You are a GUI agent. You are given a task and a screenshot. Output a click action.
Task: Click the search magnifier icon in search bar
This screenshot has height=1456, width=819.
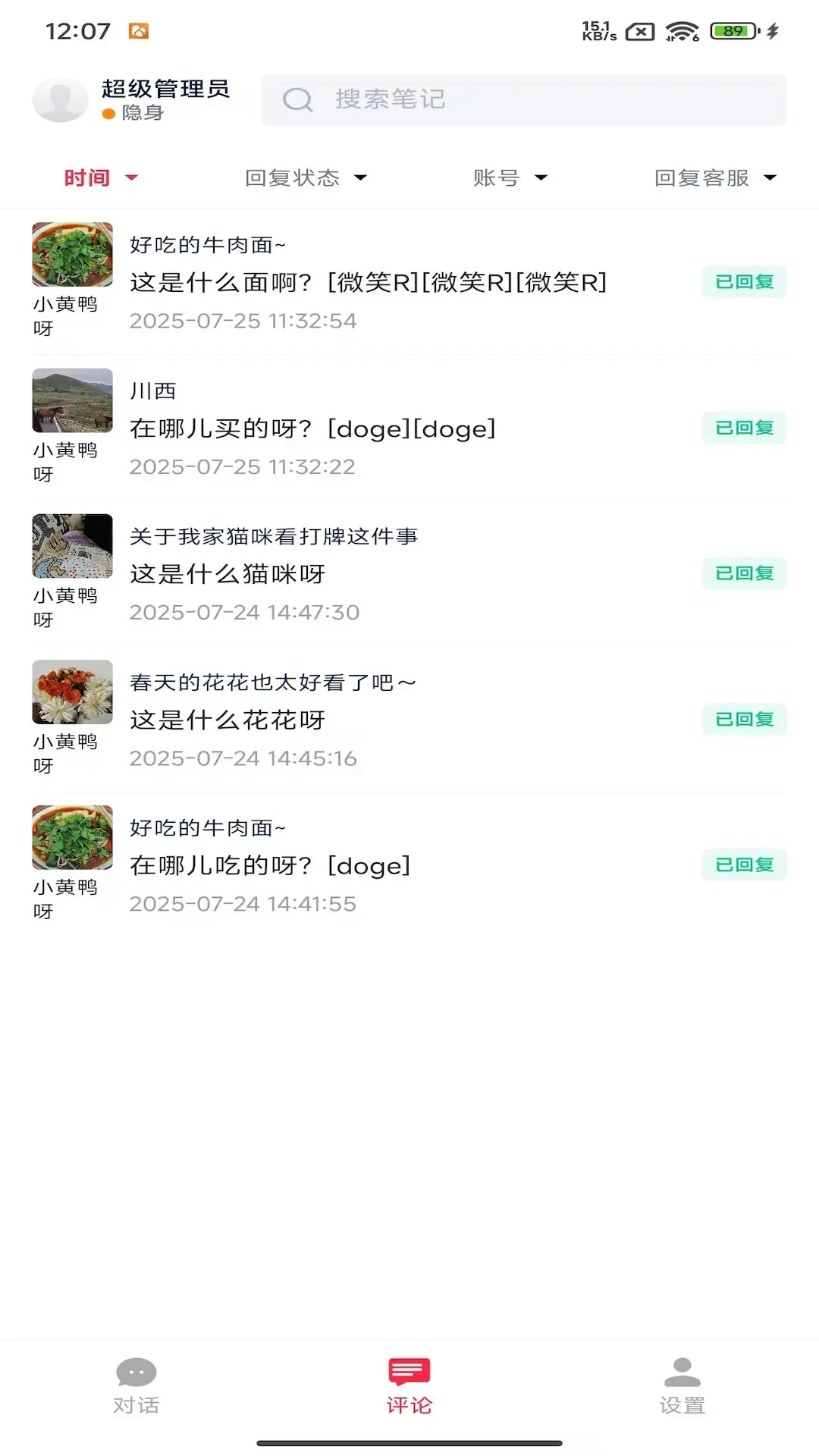(299, 99)
